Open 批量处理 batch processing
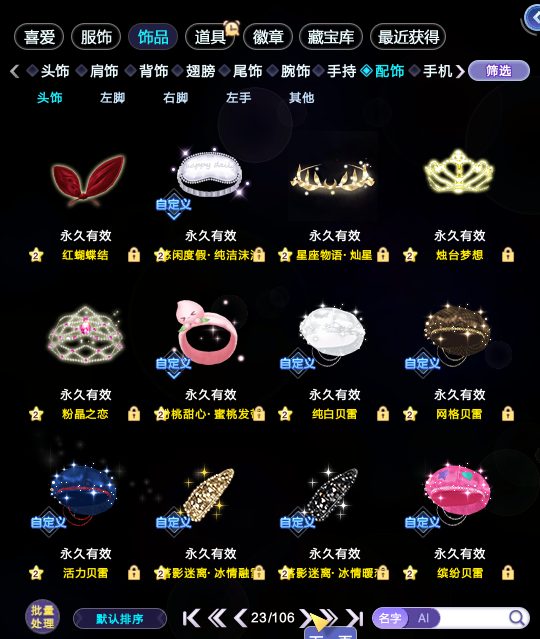 pyautogui.click(x=42, y=617)
